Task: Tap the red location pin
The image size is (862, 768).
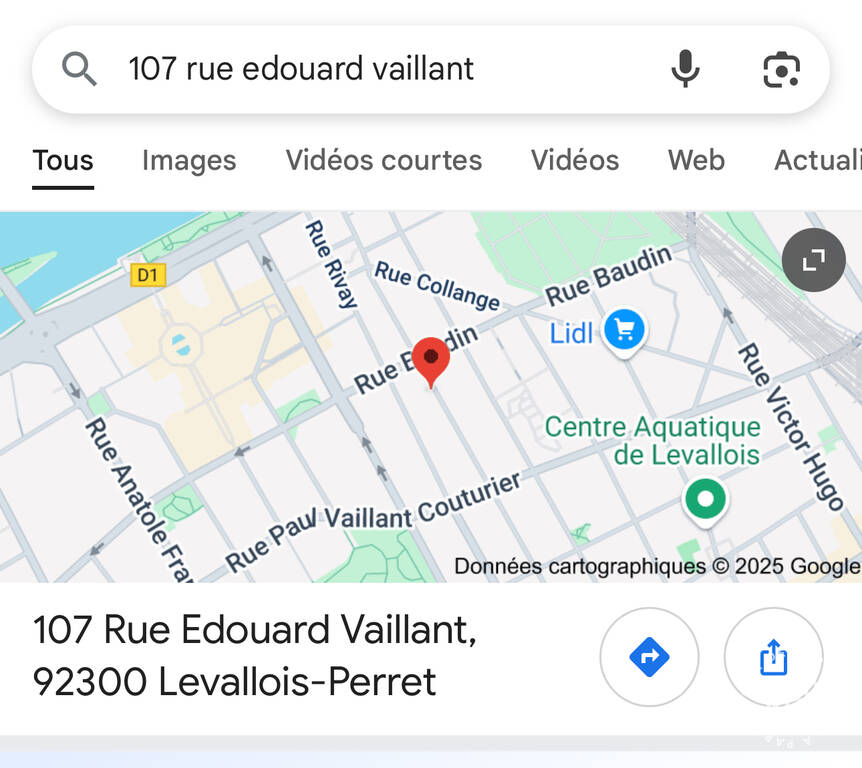Action: tap(431, 360)
